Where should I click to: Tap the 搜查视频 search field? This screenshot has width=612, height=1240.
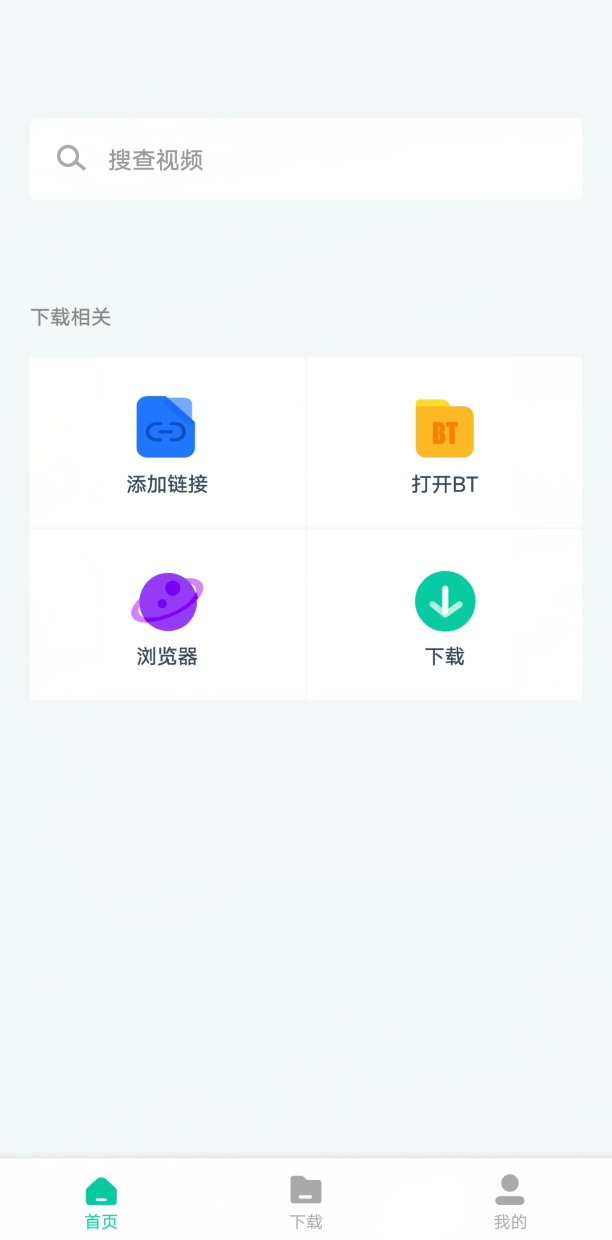pos(306,159)
